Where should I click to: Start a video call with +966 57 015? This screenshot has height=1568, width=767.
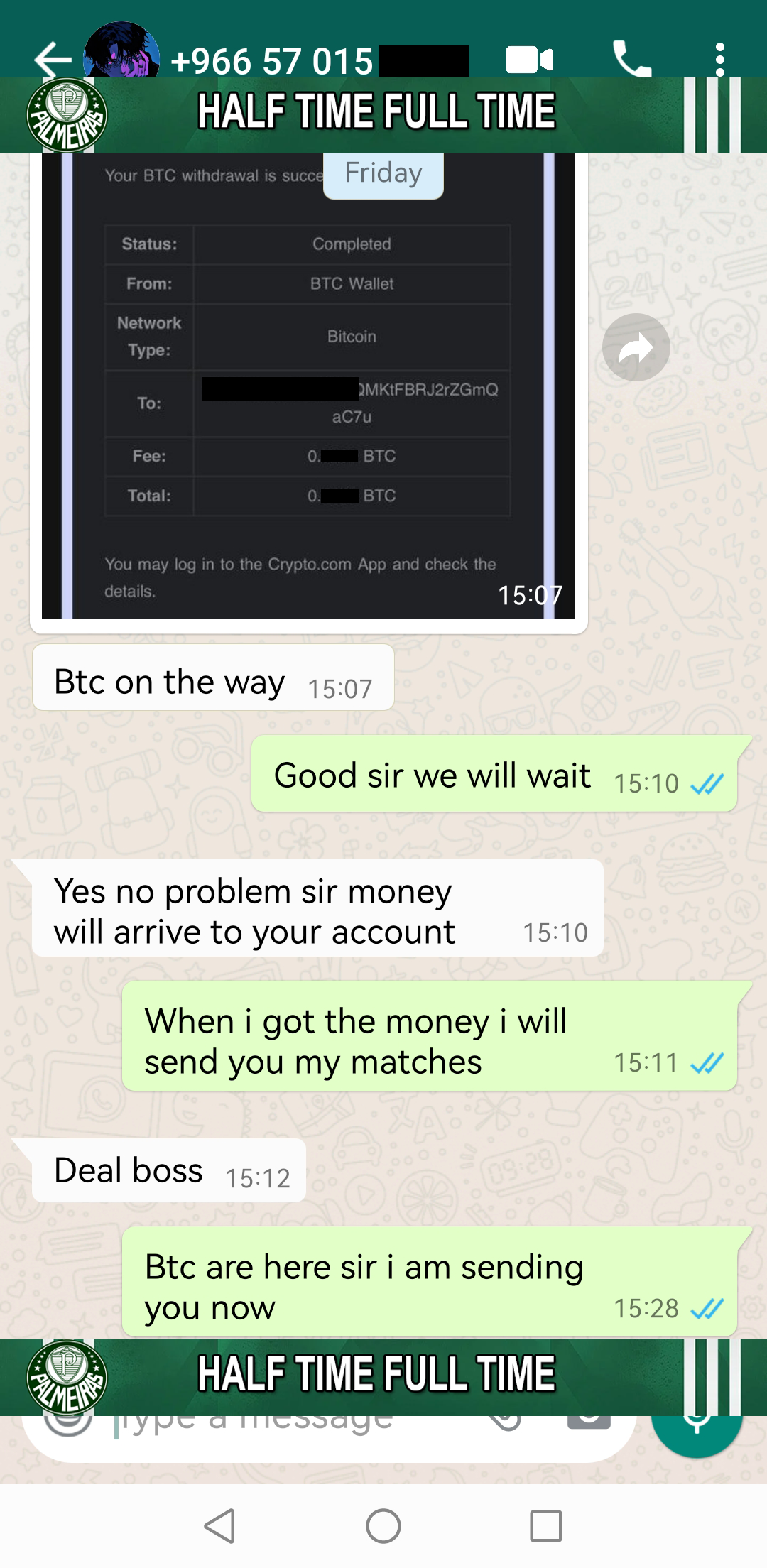[x=529, y=60]
